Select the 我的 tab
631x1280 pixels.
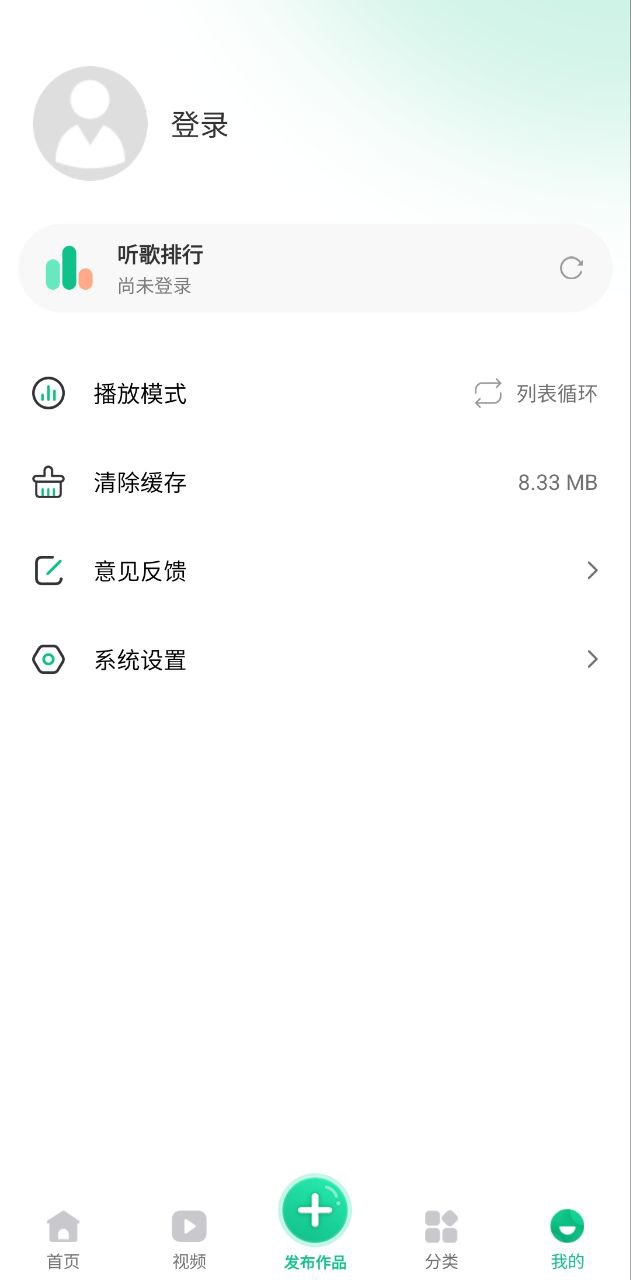point(567,1240)
